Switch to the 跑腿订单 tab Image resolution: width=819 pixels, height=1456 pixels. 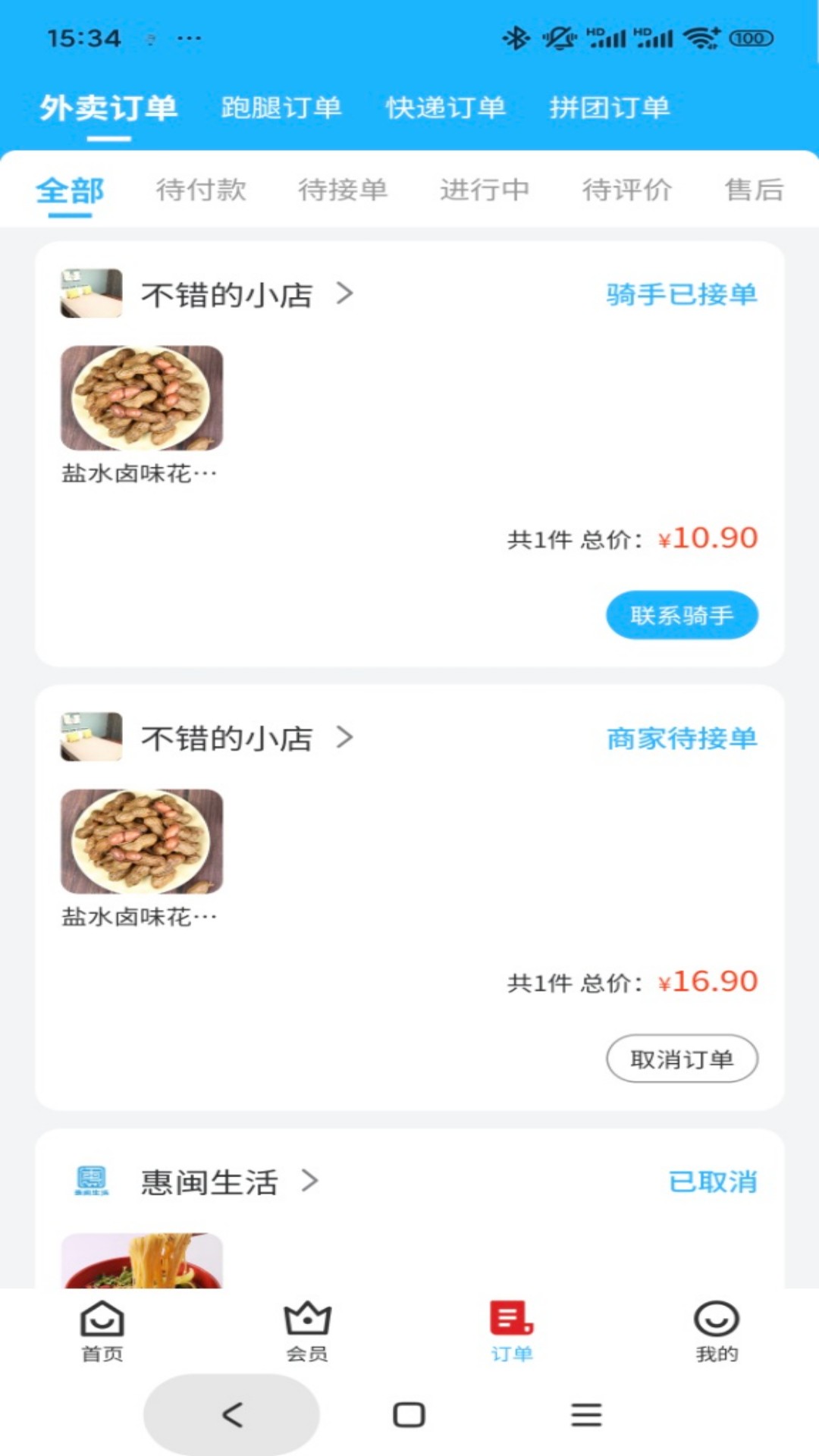coord(282,108)
